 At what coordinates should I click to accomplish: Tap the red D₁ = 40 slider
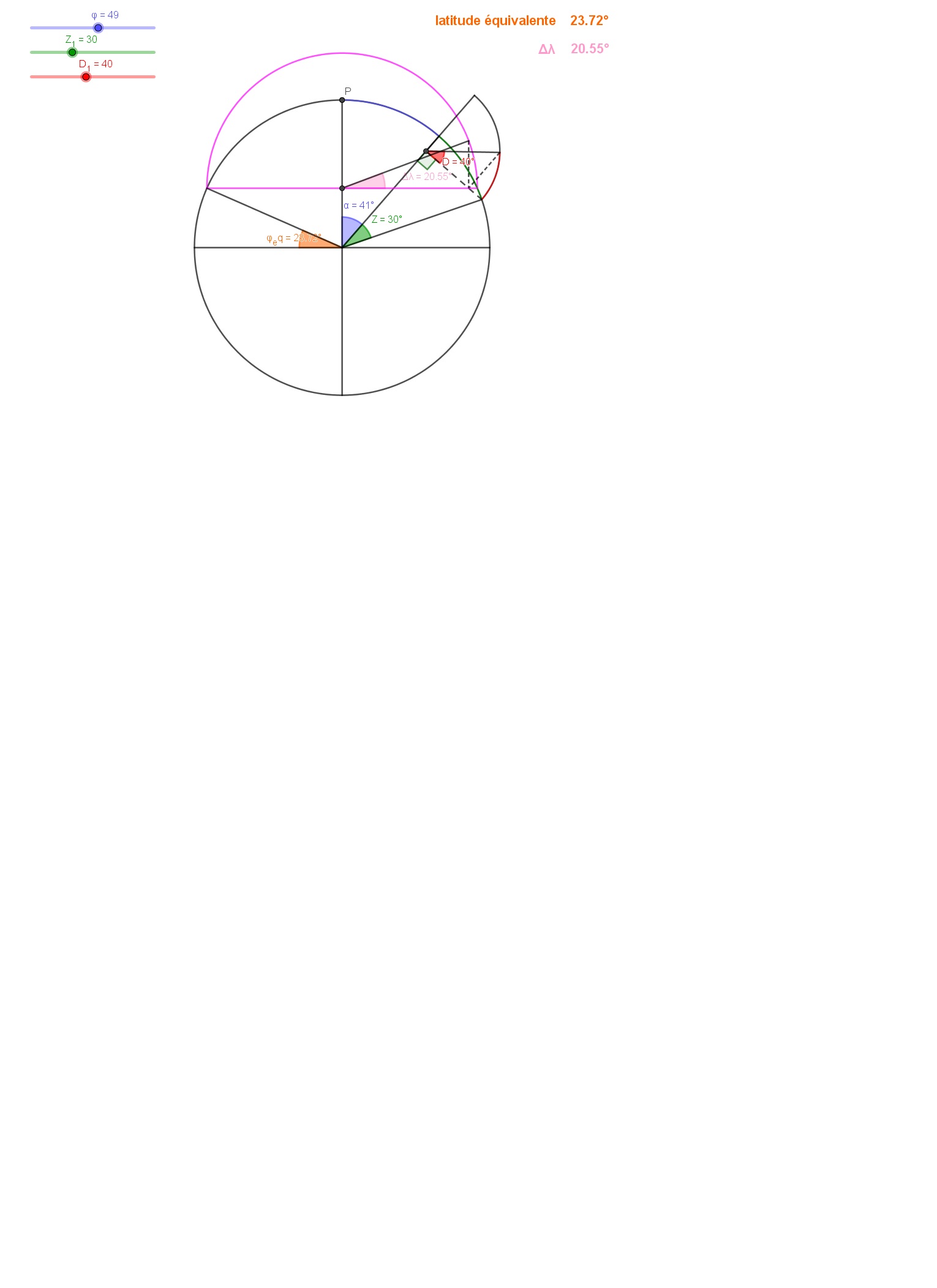[x=86, y=77]
